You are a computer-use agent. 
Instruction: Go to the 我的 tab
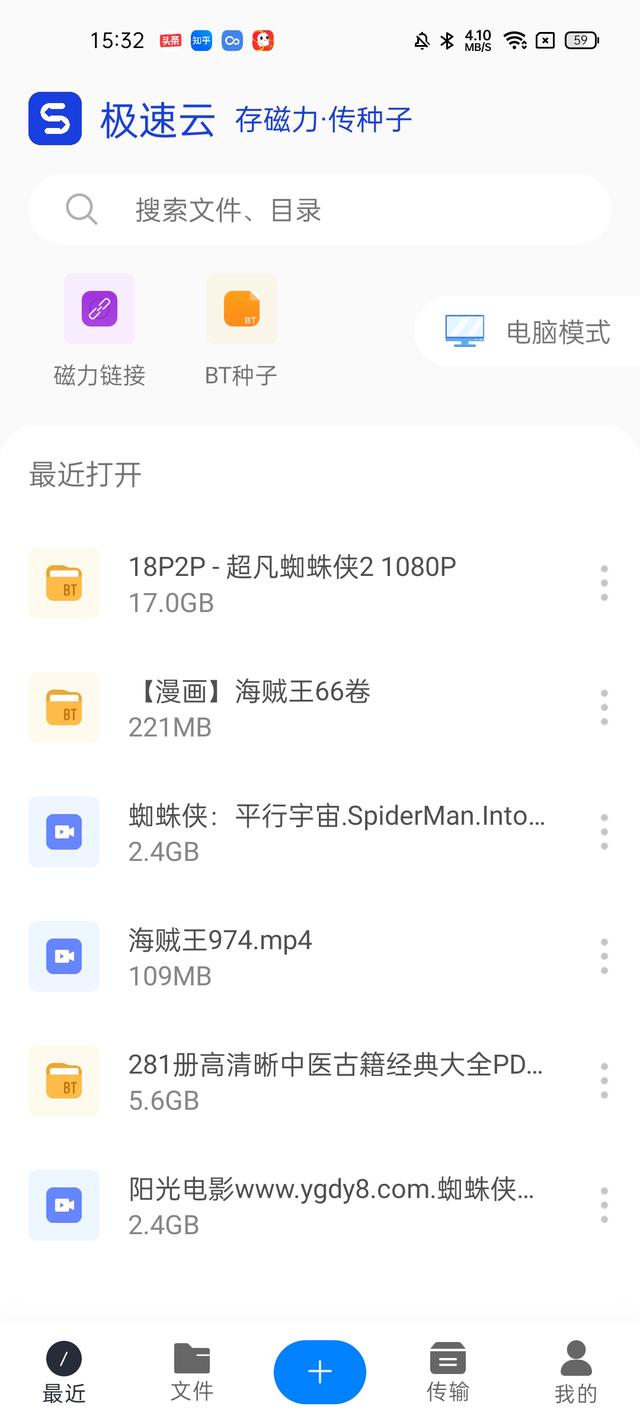[x=576, y=1372]
